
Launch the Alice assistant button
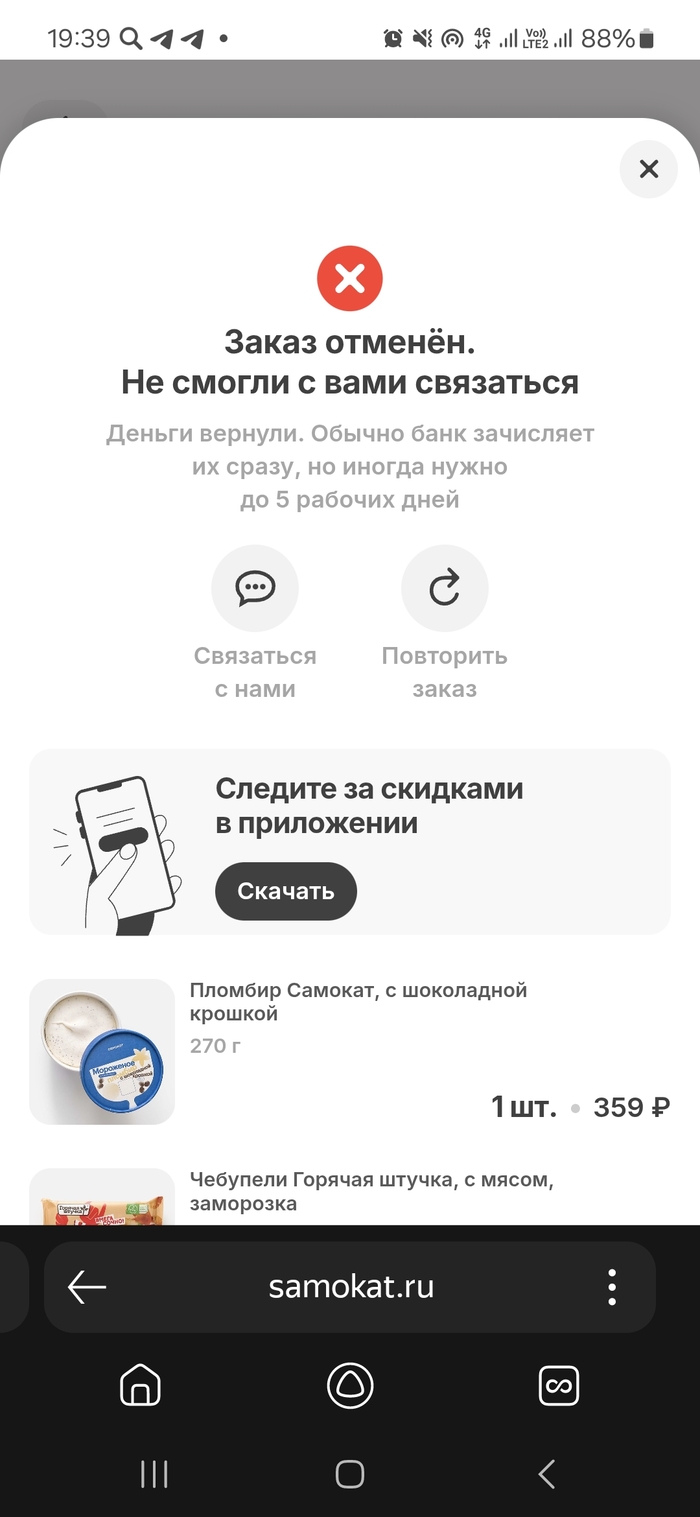(350, 1386)
